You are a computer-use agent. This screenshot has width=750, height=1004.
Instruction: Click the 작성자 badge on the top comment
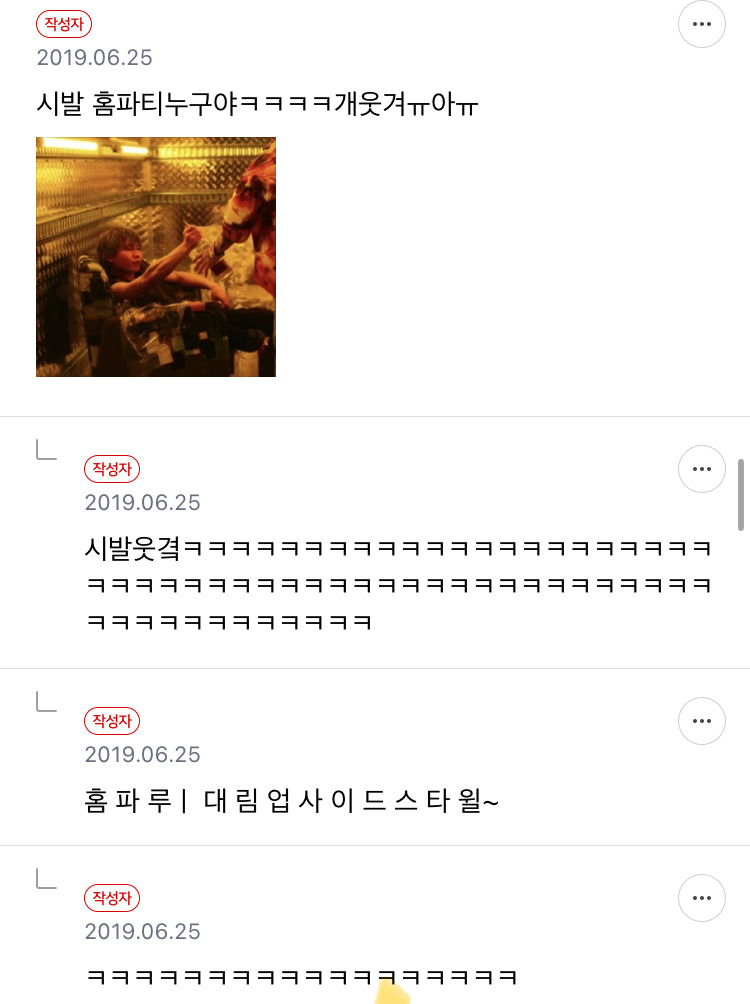pos(63,25)
